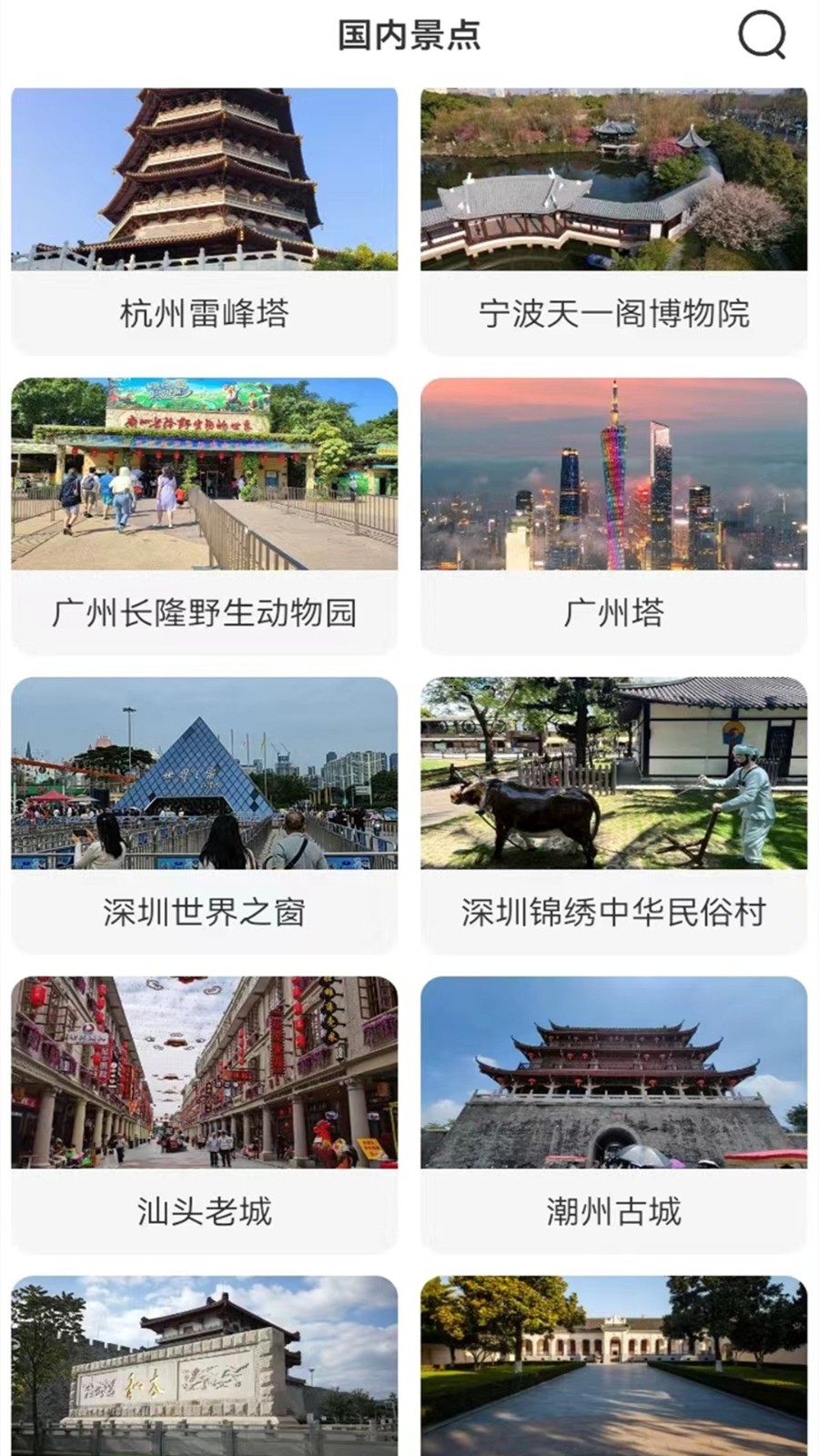Open the 汕头老城 card
The image size is (819, 1456).
204,1113
